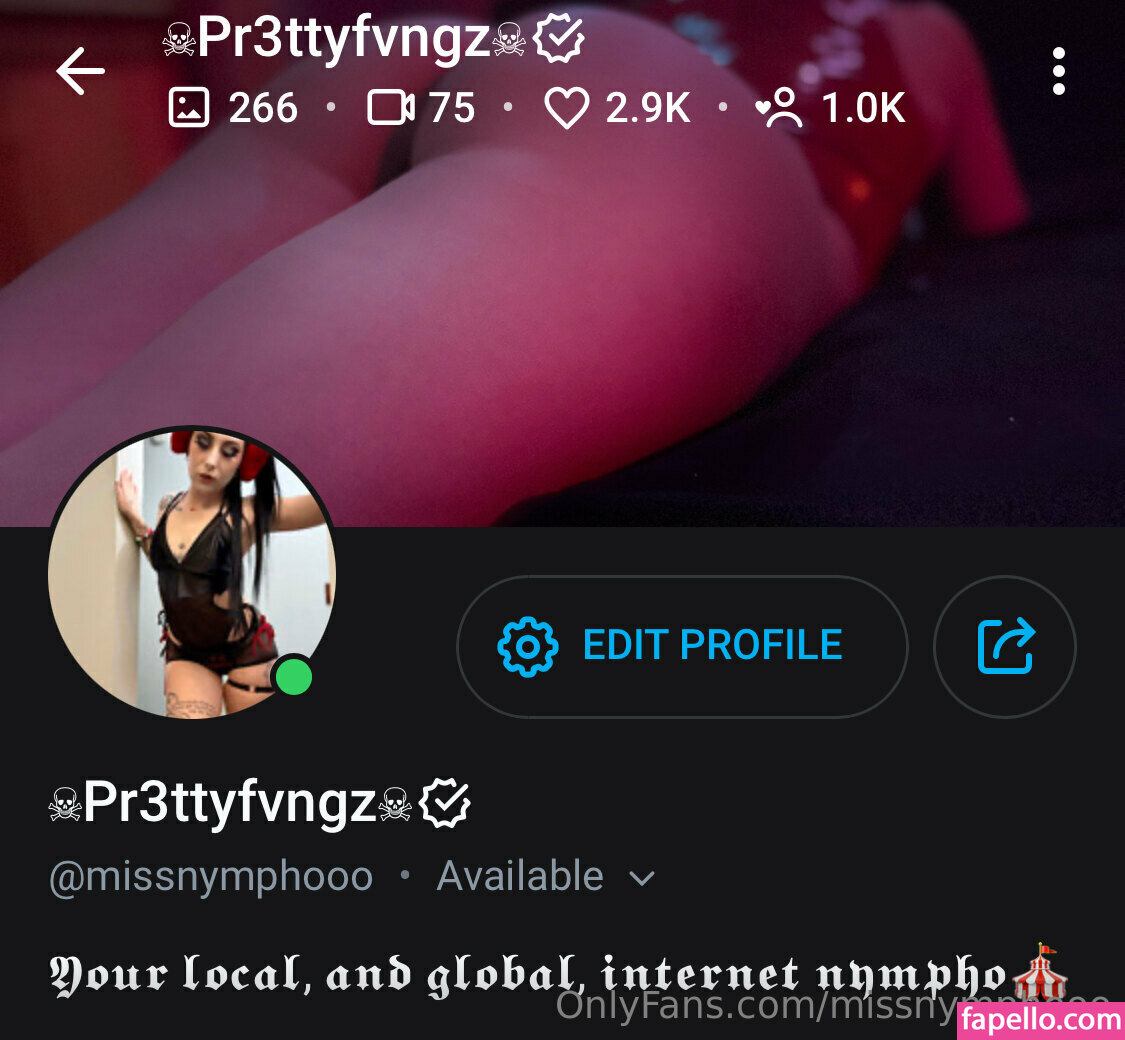Tap the Edit Profile button

pos(682,646)
